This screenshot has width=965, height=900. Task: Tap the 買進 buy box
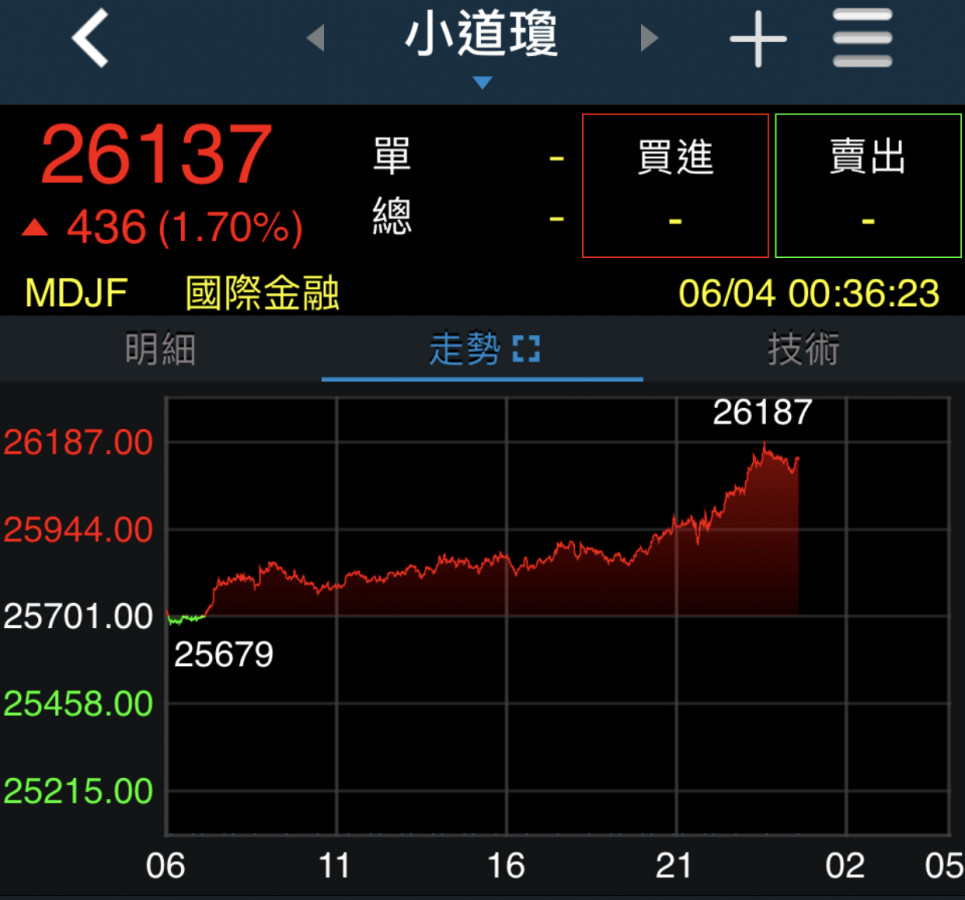click(x=675, y=186)
